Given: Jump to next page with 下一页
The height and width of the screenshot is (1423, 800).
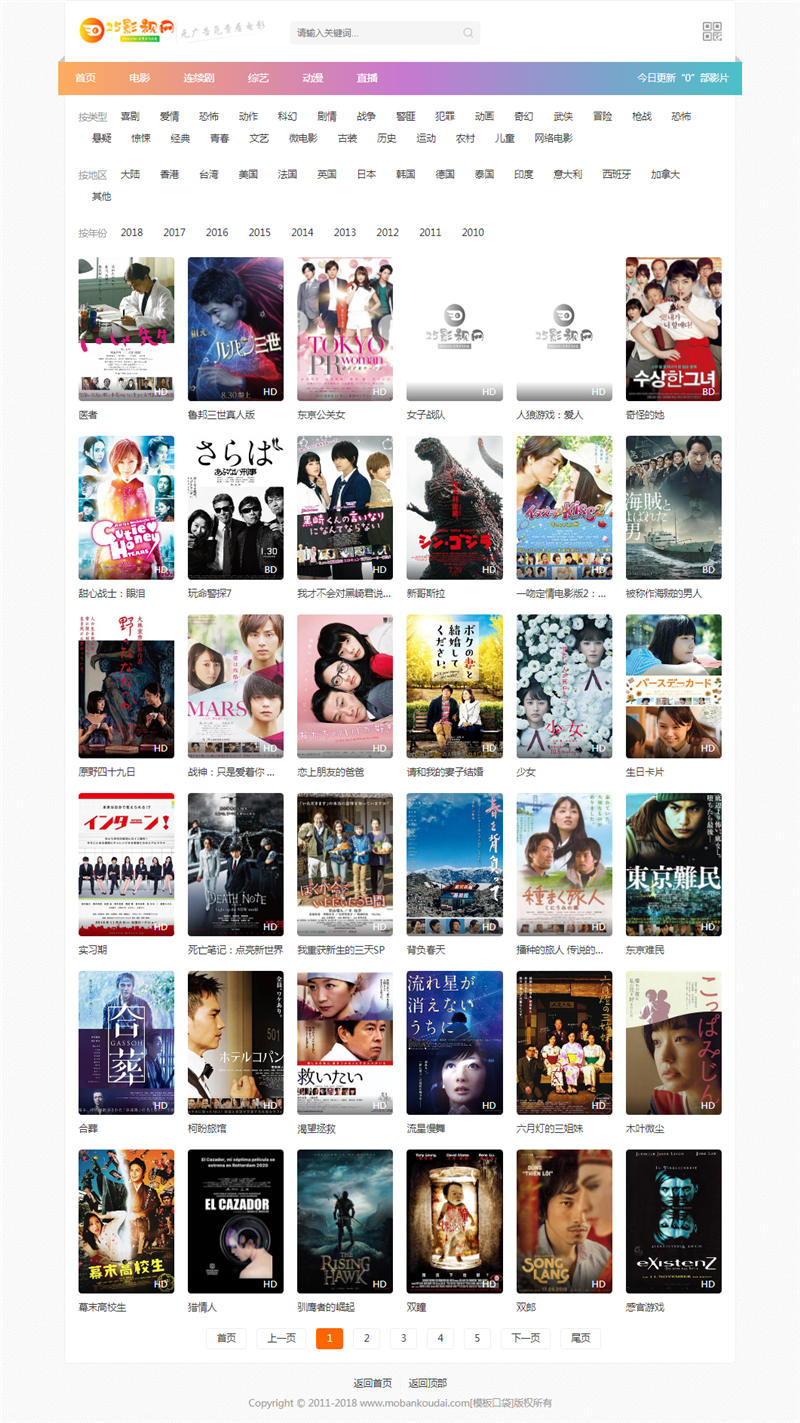Looking at the screenshot, I should tap(526, 1338).
